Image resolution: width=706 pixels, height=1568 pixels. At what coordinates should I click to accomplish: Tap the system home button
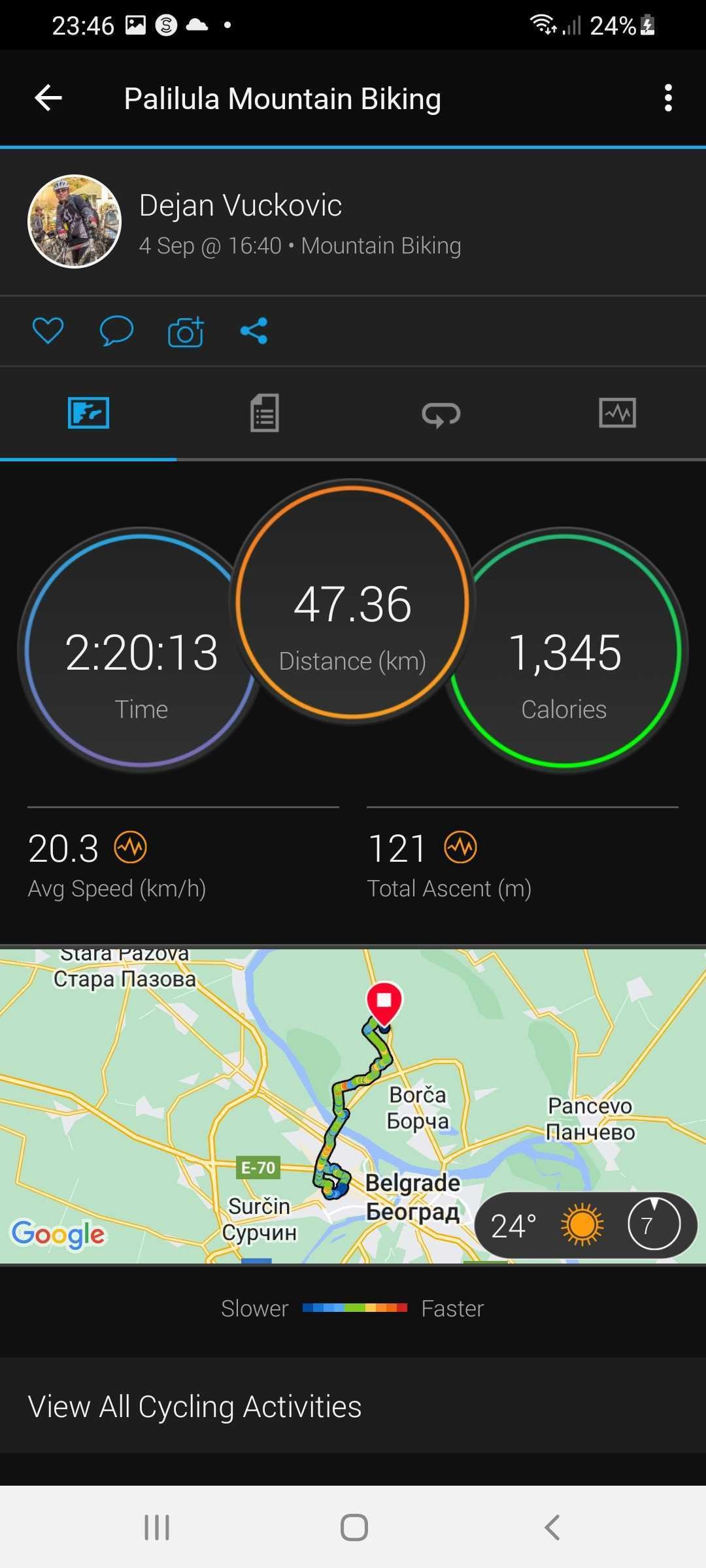[354, 1527]
